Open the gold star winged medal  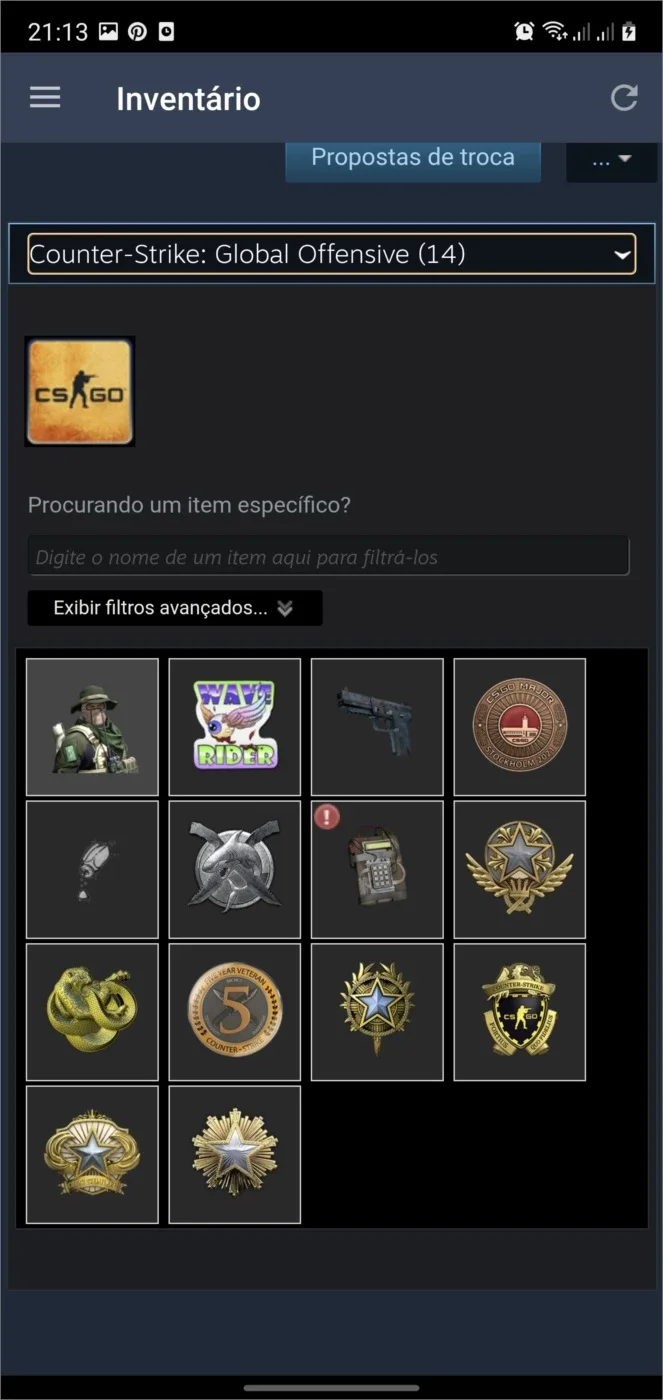[520, 869]
